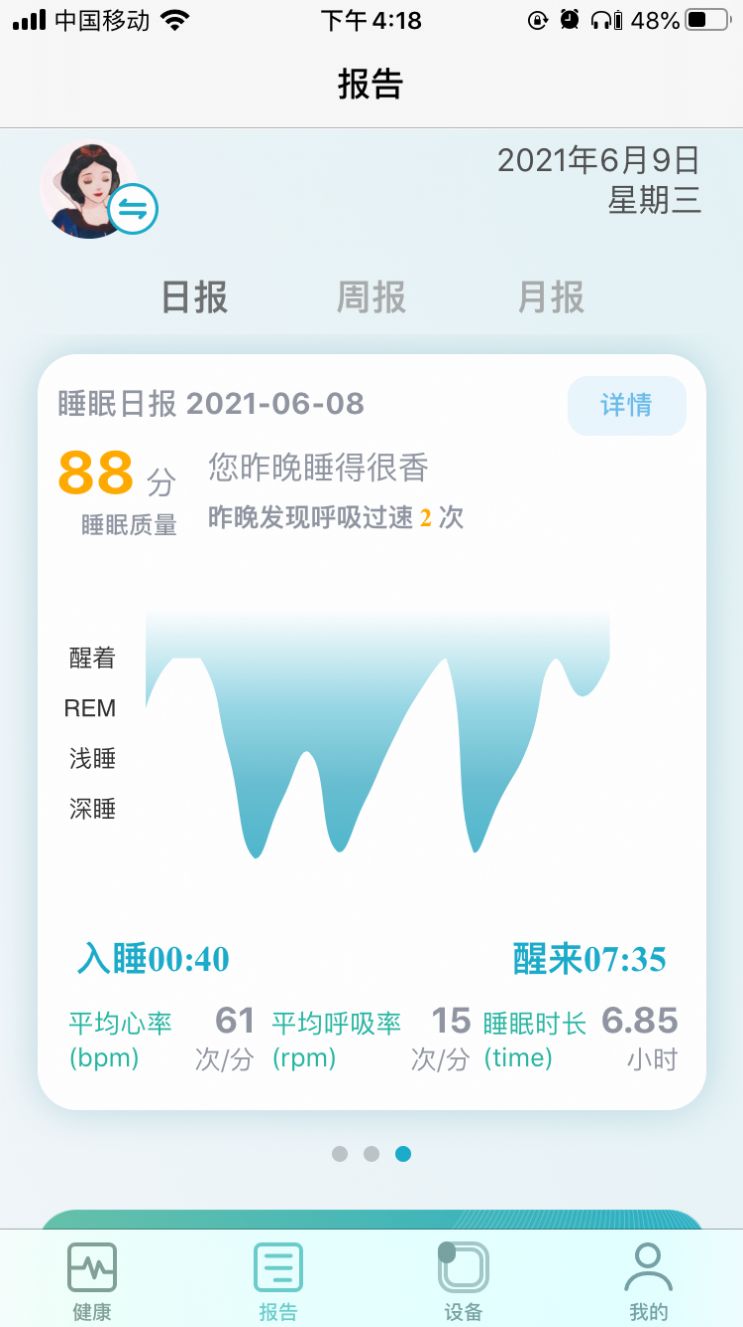
Task: Go to 我的 (Mine) profile icon
Action: tap(649, 1268)
